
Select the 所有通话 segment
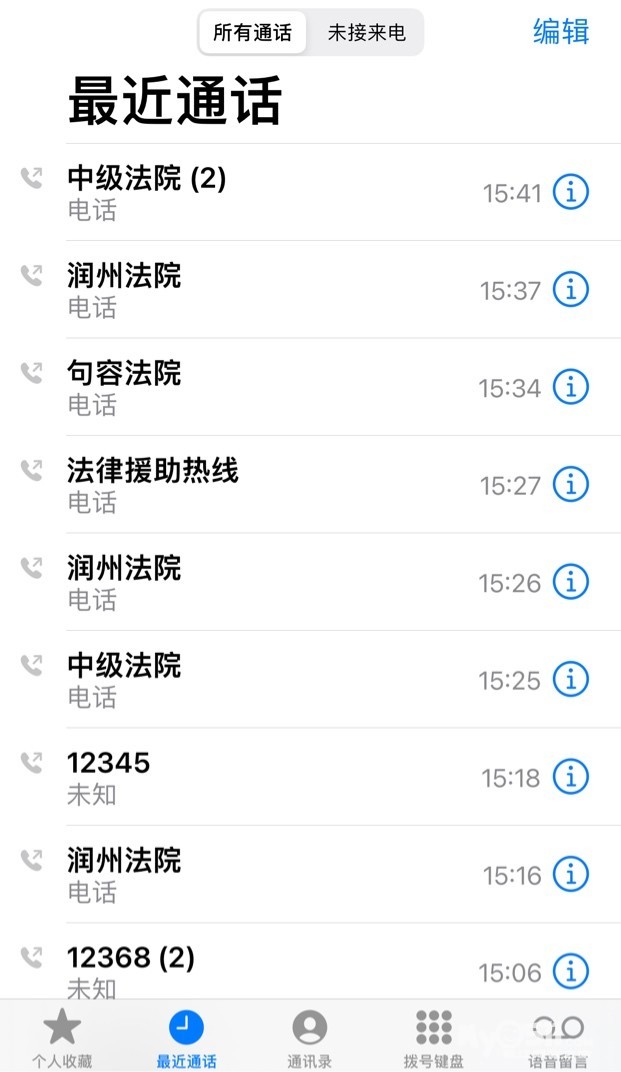click(x=252, y=32)
